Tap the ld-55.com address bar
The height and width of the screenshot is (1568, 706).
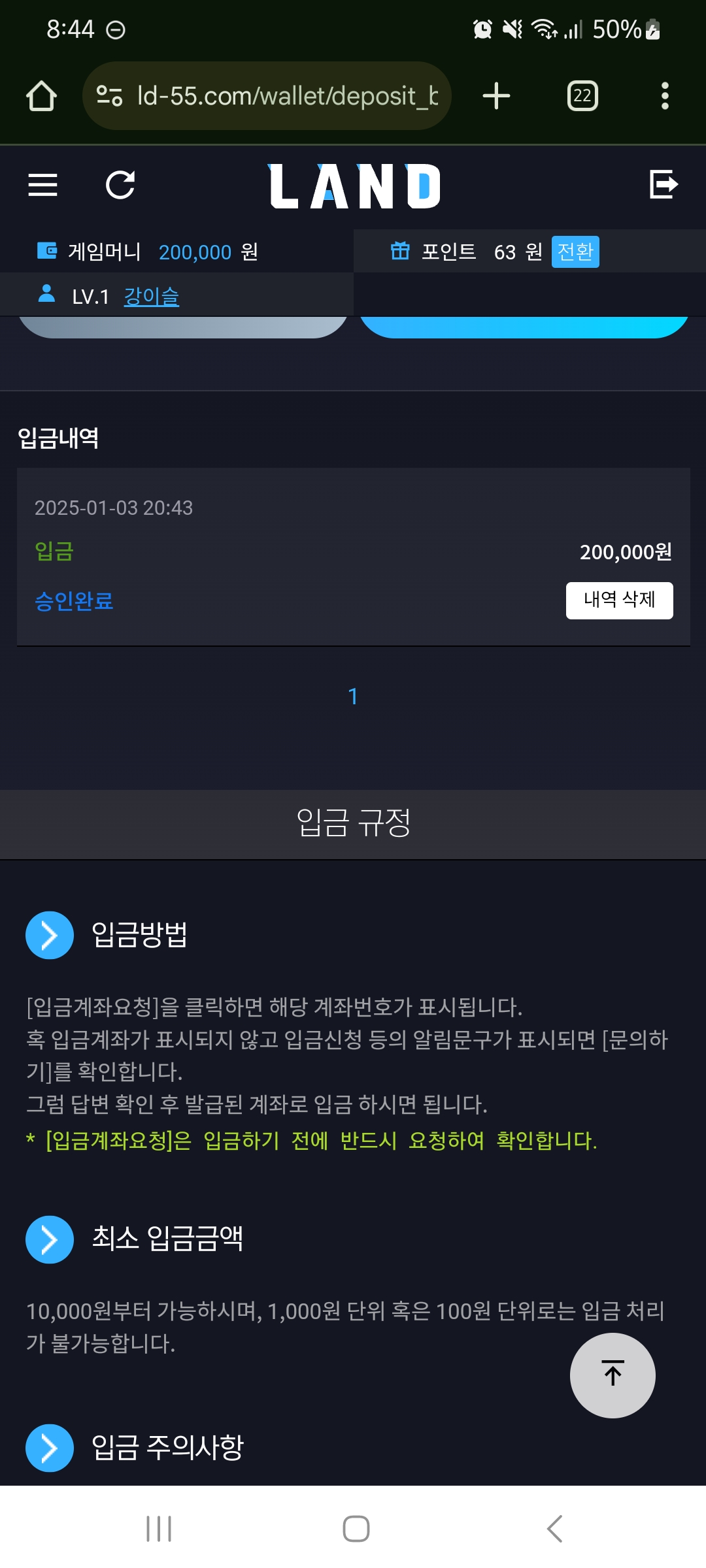coord(275,96)
